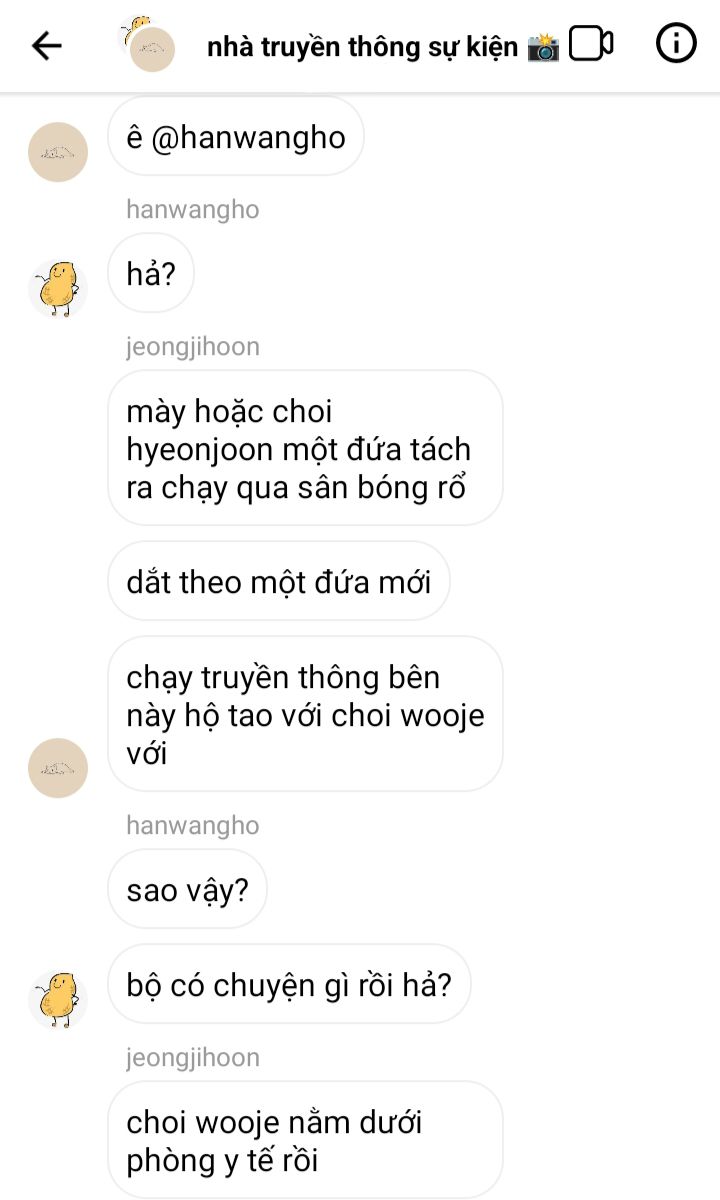Go back using the arrow icon
Screen dimensions: 720x1200
pos(47,45)
